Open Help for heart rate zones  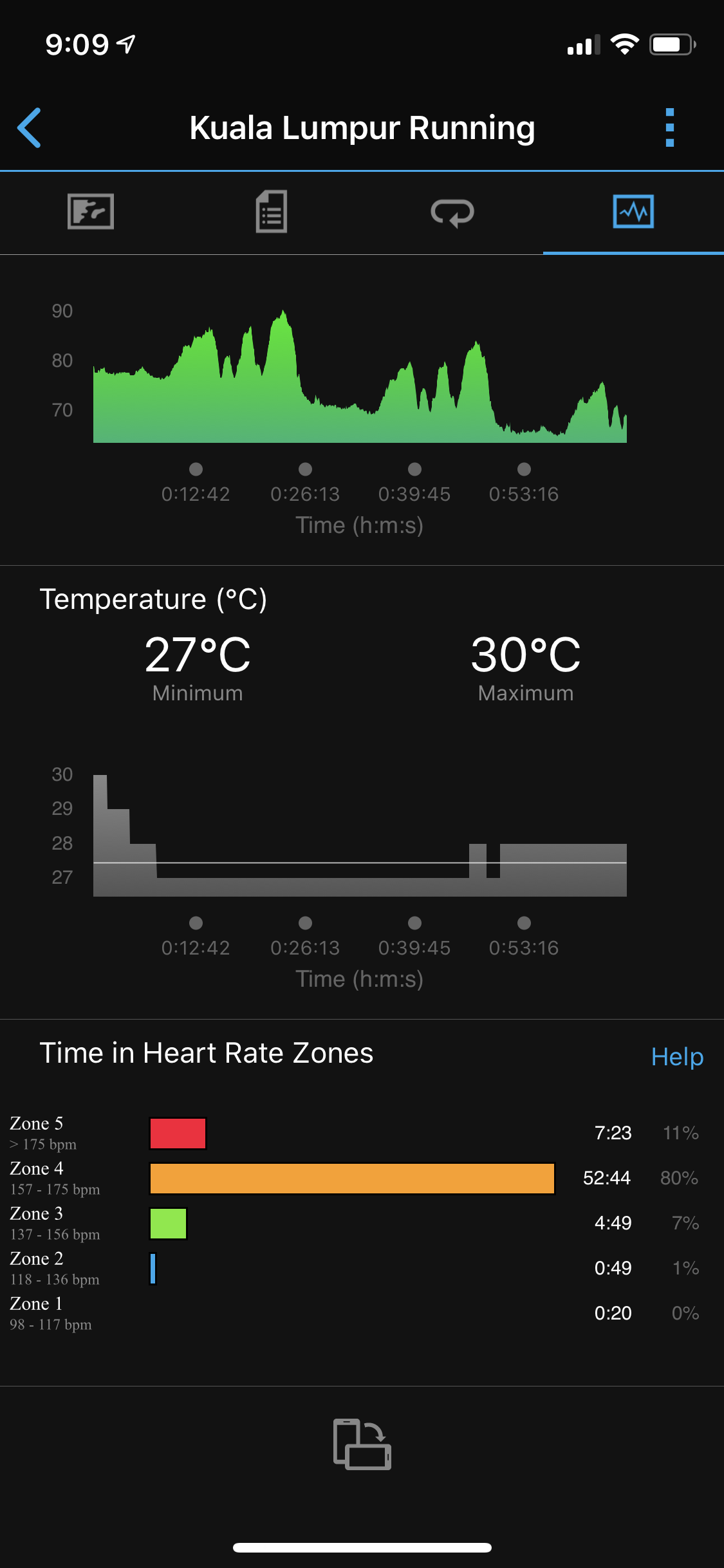point(677,1057)
